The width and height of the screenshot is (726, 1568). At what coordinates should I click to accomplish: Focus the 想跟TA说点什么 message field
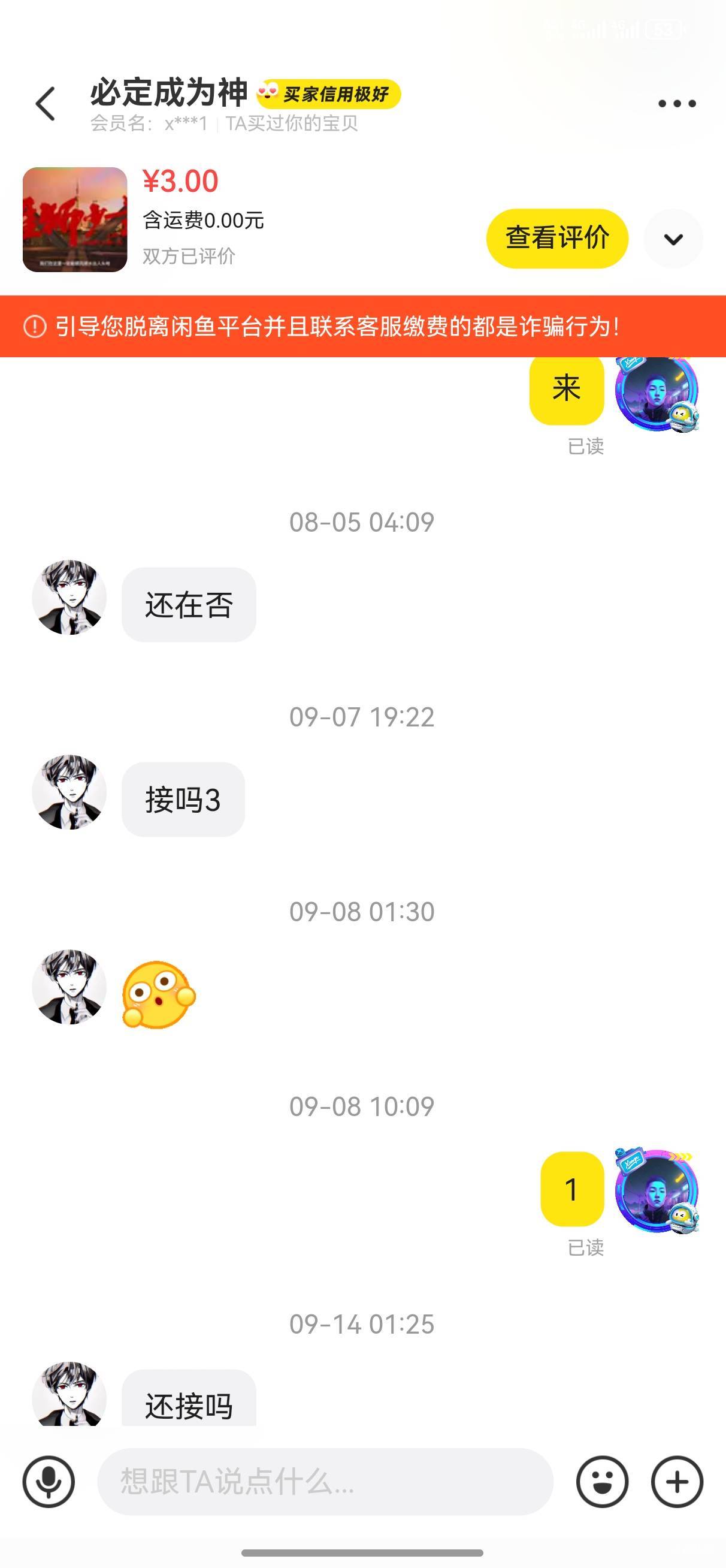(x=325, y=1482)
